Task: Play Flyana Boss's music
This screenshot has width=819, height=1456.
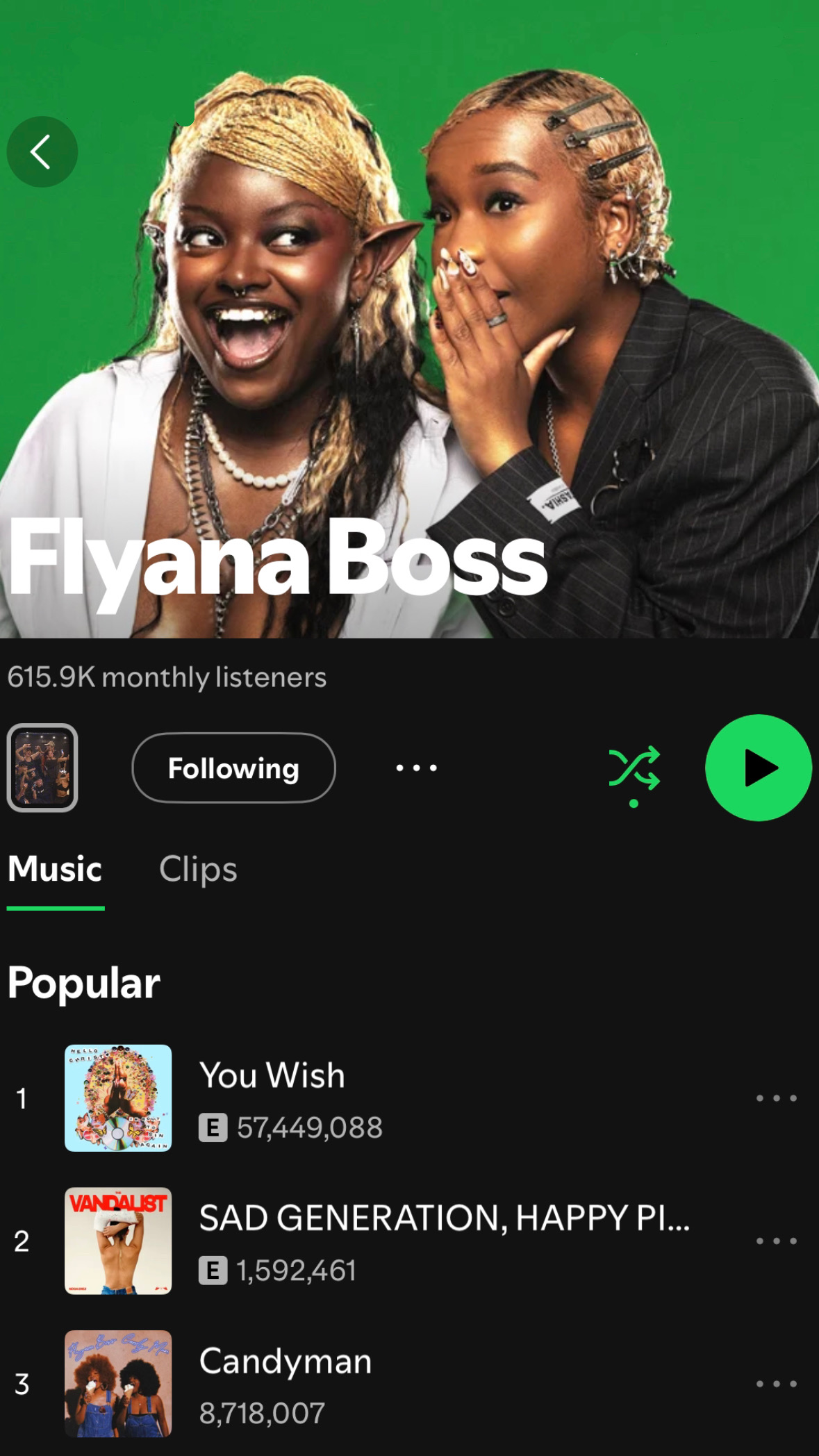Action: click(x=758, y=768)
